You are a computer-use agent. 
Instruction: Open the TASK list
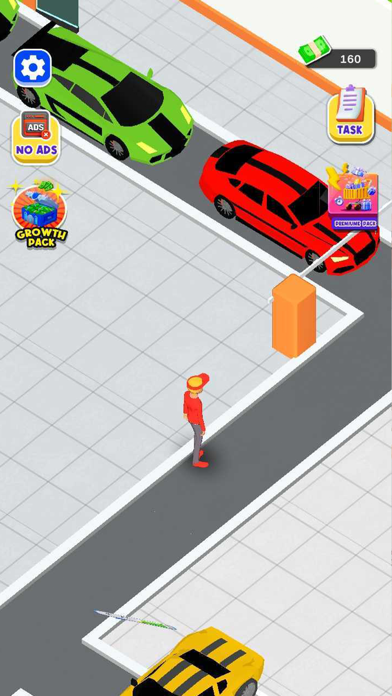coord(351,115)
